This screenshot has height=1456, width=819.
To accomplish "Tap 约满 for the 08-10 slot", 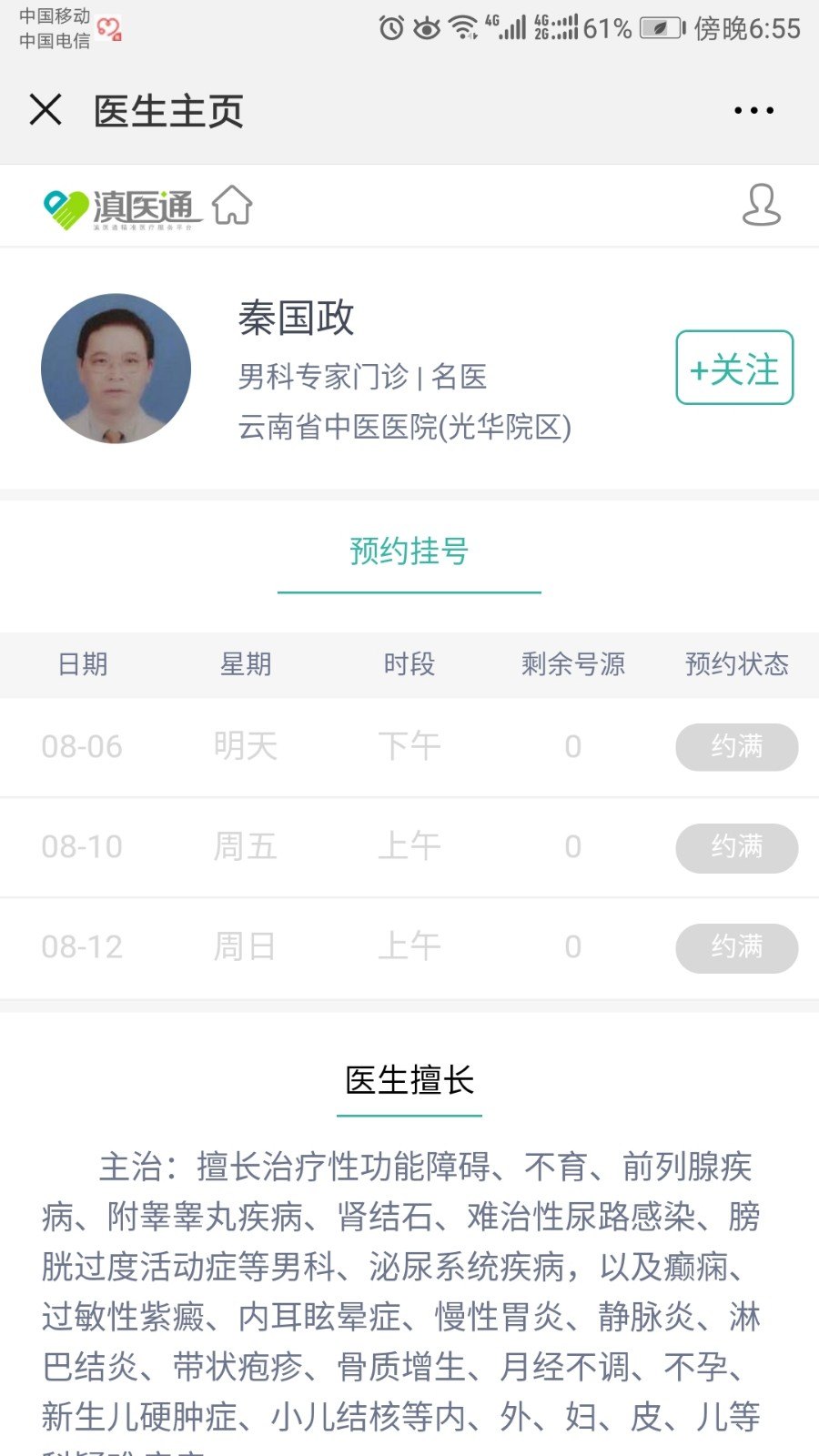I will pos(737,847).
